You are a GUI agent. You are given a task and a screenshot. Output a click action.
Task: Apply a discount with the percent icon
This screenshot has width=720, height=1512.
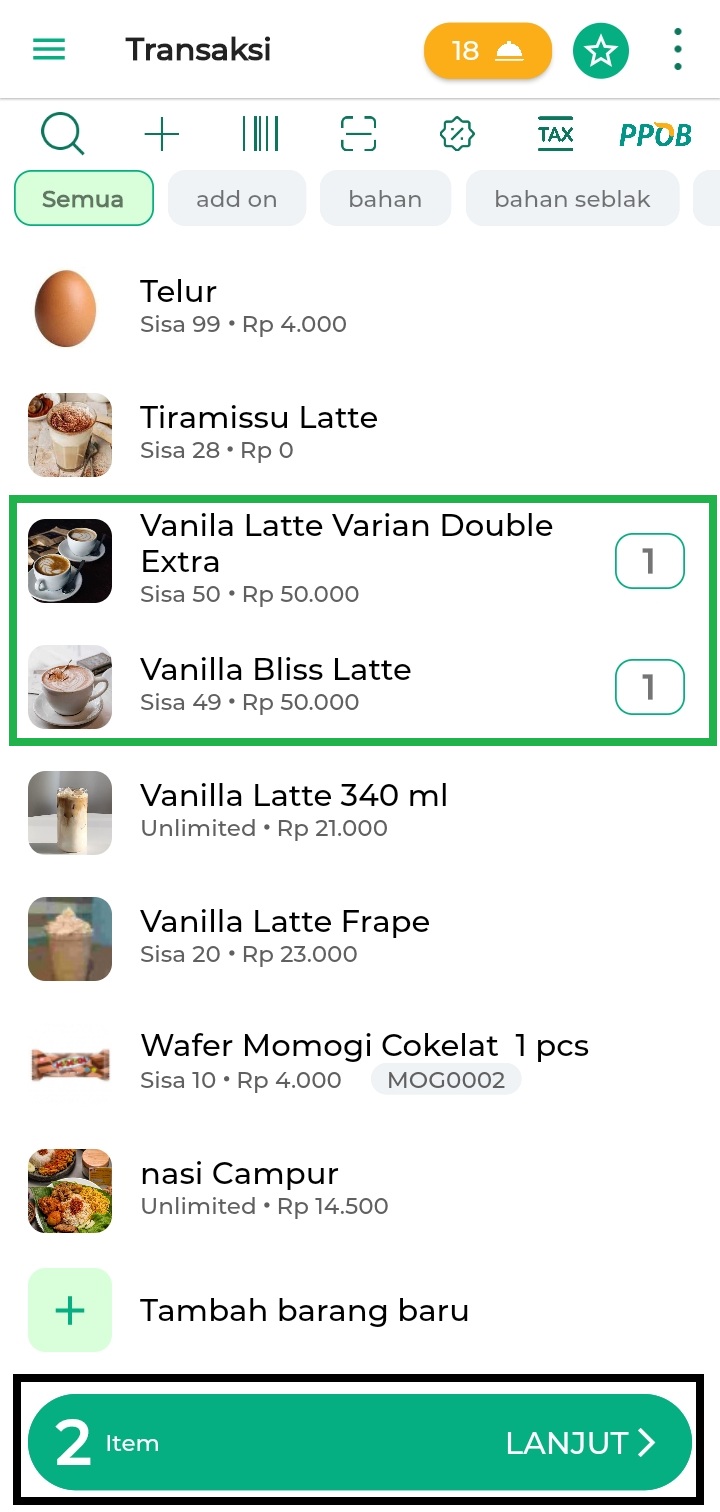coord(457,134)
